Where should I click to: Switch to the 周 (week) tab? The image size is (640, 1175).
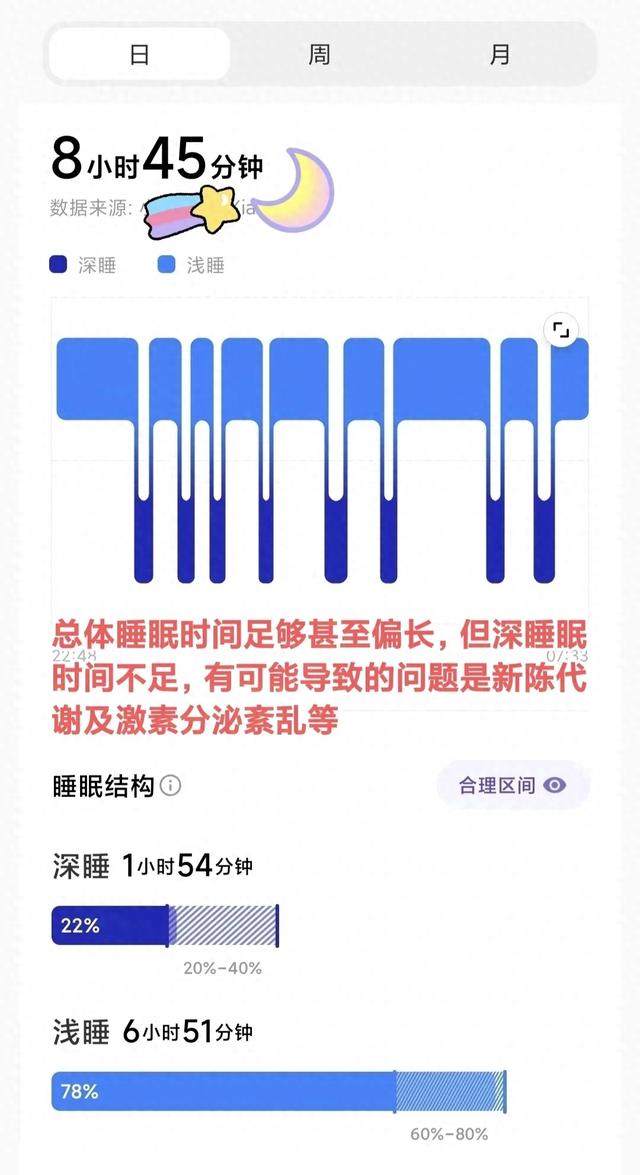point(319,54)
